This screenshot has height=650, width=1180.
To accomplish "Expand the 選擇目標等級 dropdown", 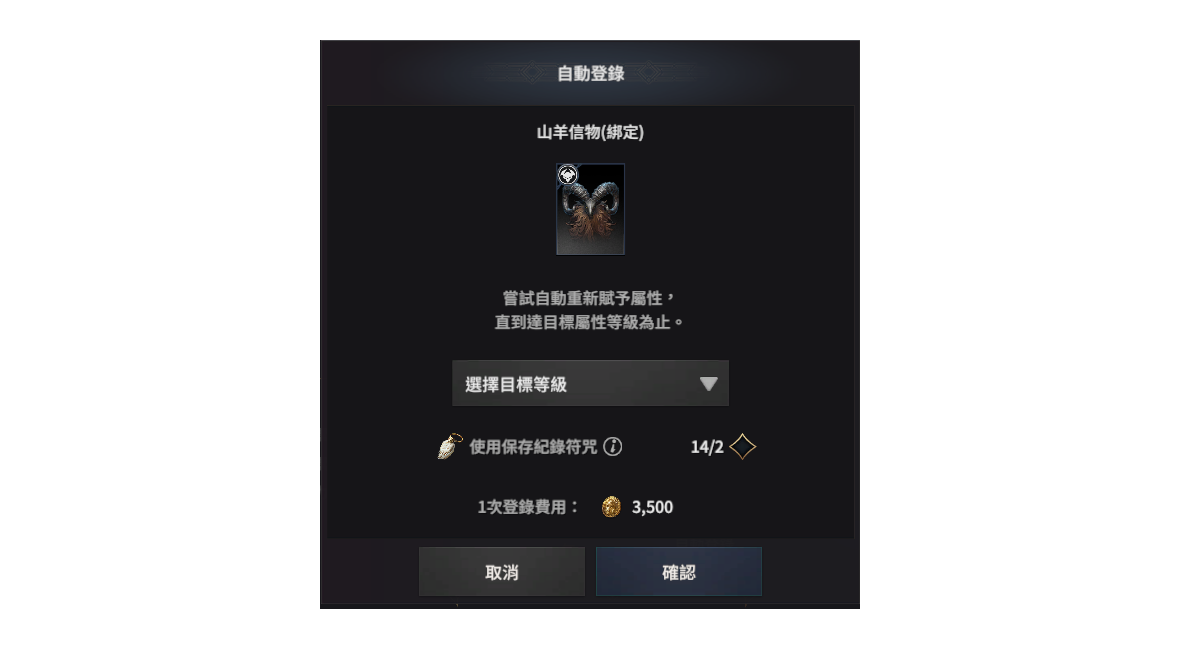I will click(590, 384).
